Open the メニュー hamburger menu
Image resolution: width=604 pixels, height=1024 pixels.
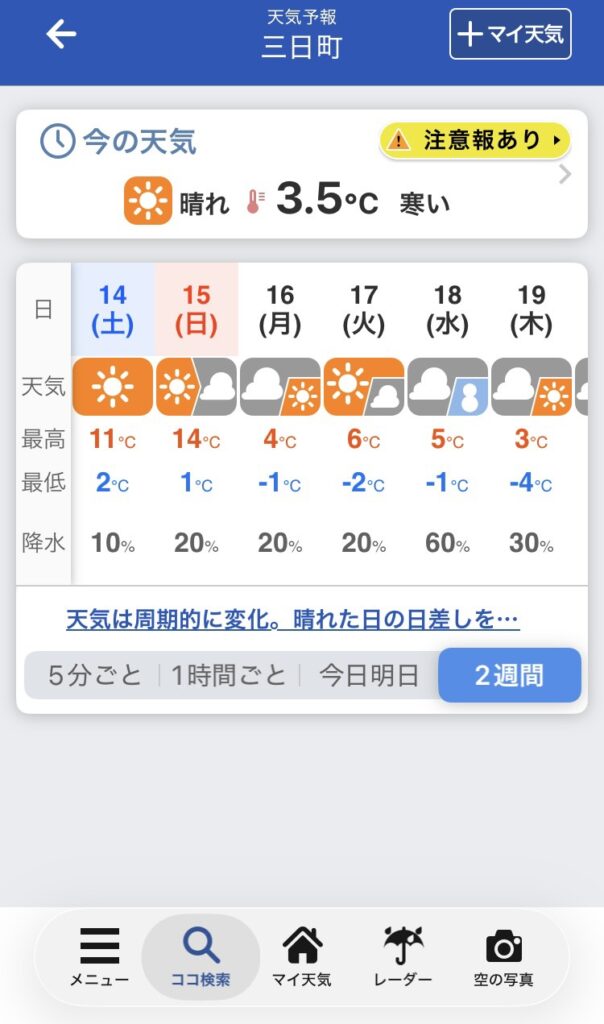click(x=99, y=957)
